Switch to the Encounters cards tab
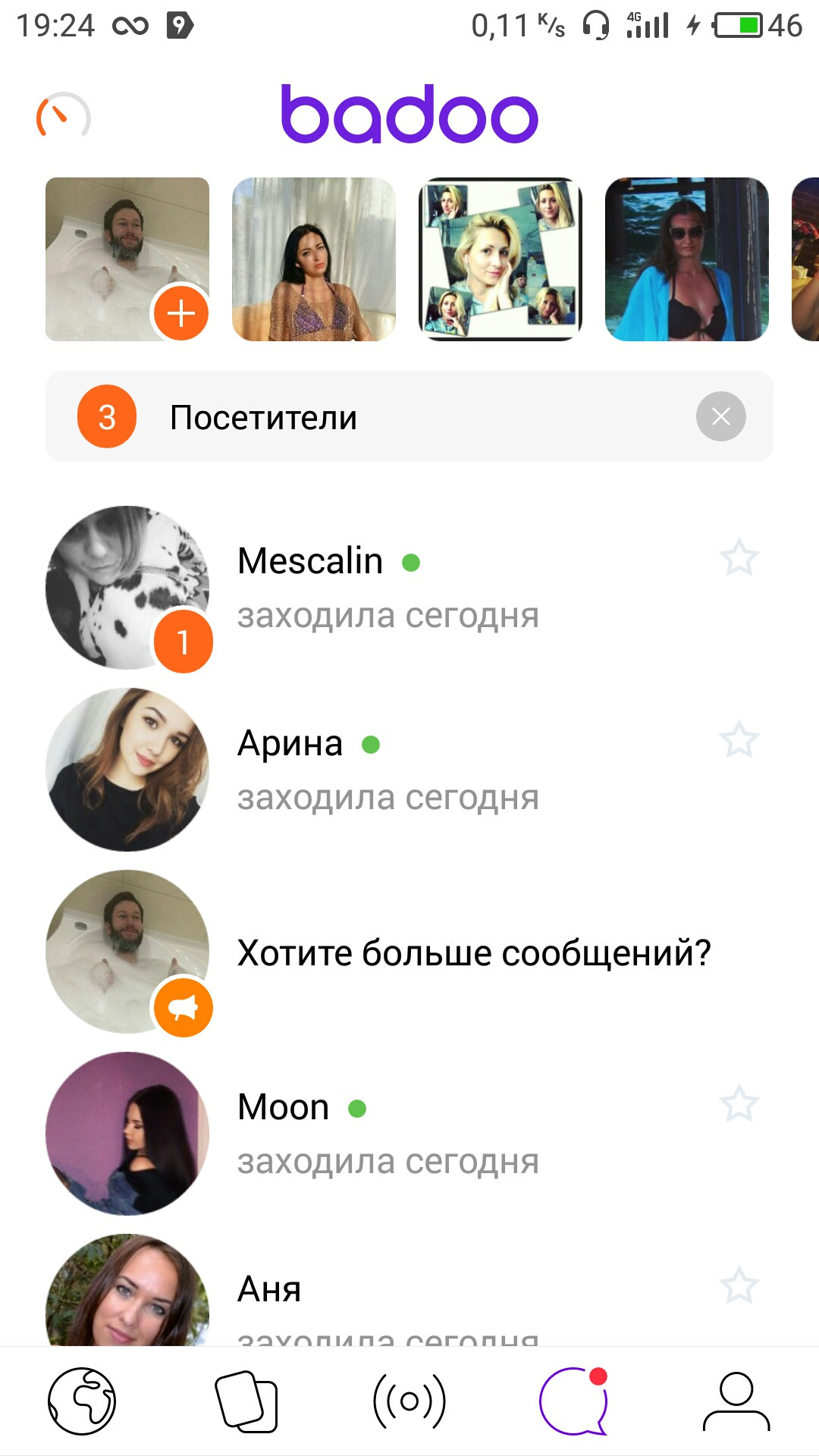The width and height of the screenshot is (819, 1456). click(246, 1401)
